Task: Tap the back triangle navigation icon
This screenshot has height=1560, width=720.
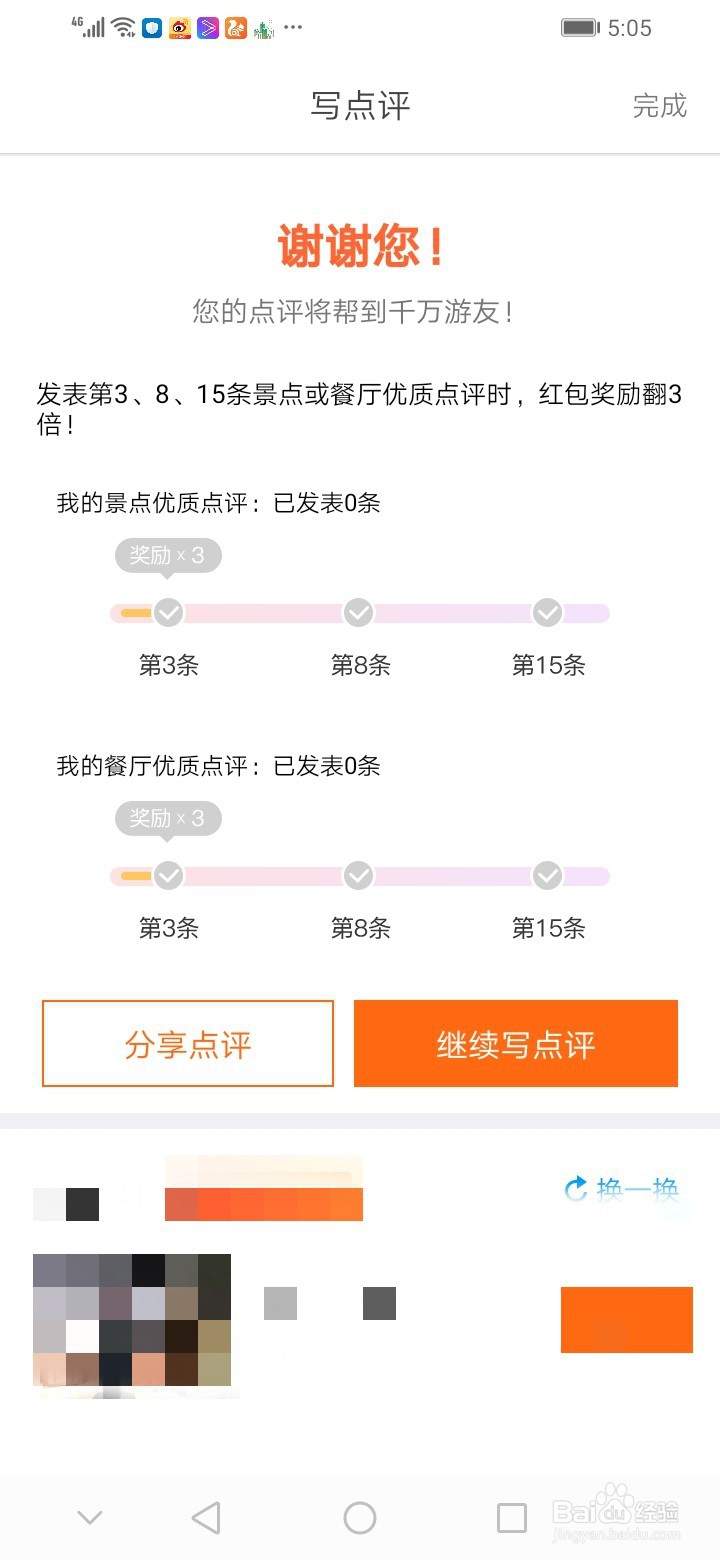Action: click(x=205, y=1516)
